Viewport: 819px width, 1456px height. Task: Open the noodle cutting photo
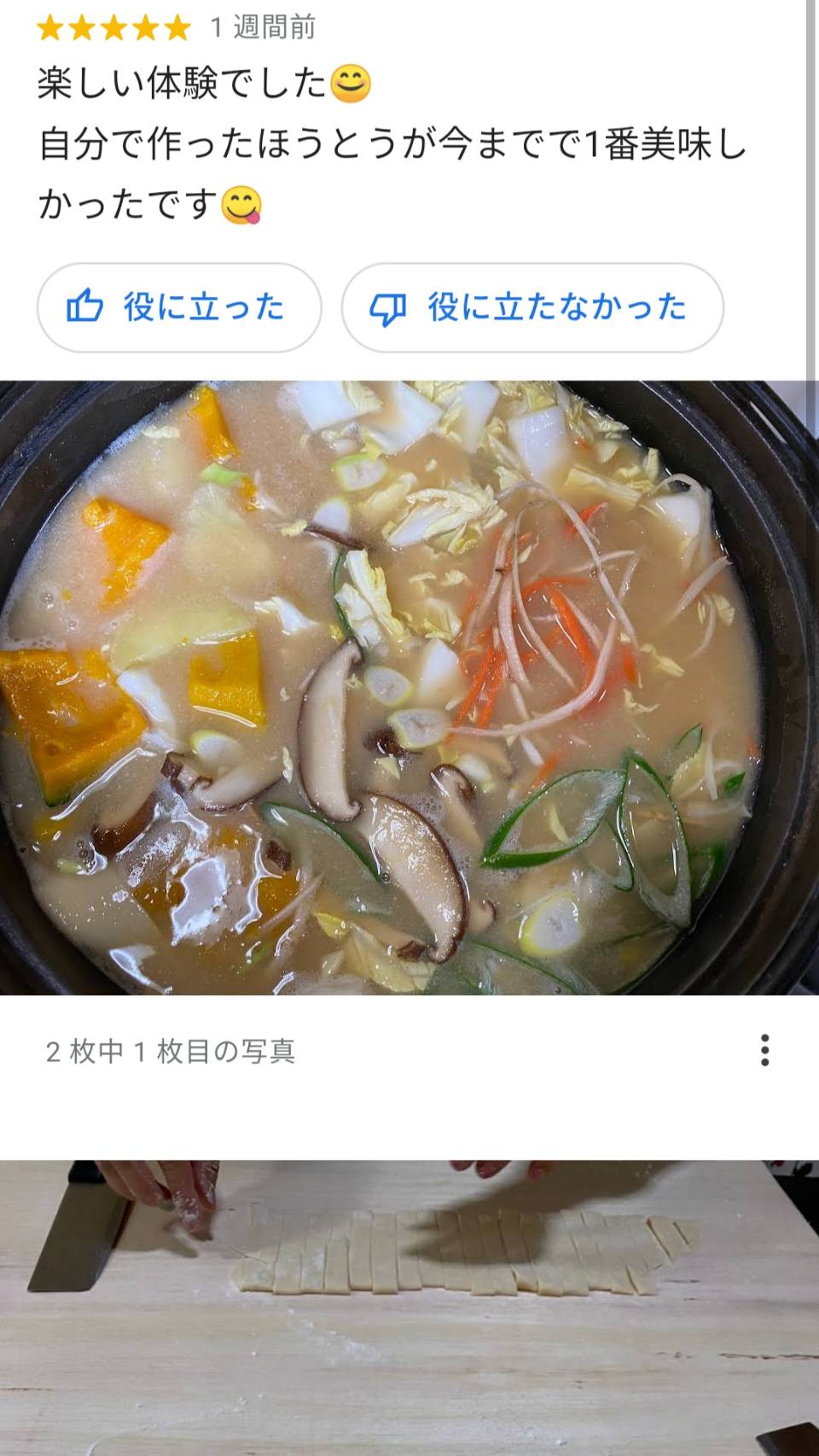pyautogui.click(x=409, y=1307)
